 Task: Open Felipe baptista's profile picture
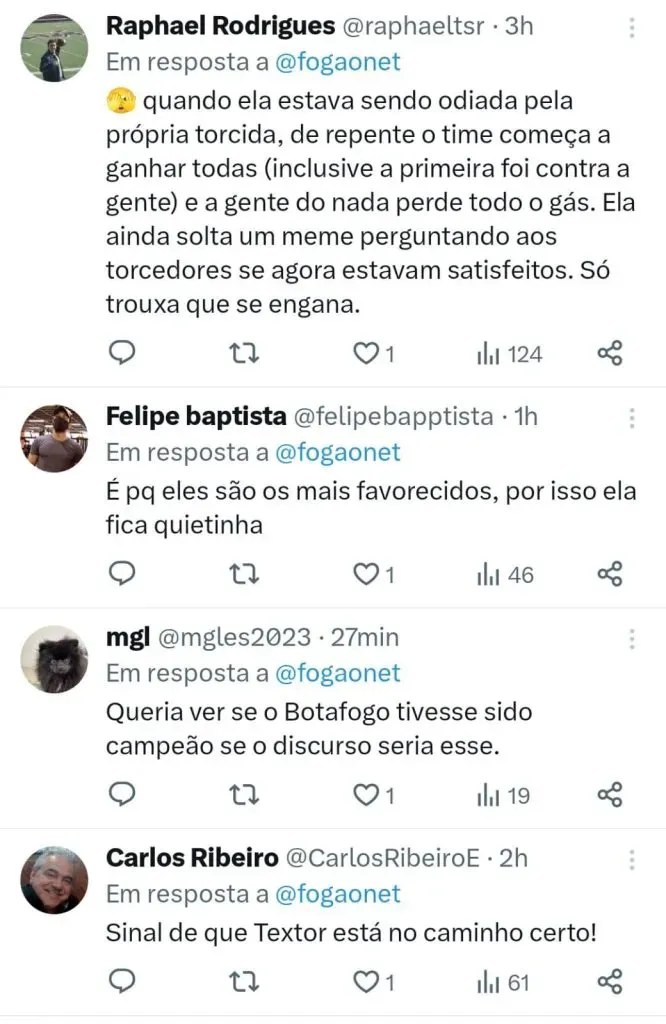pos(56,438)
